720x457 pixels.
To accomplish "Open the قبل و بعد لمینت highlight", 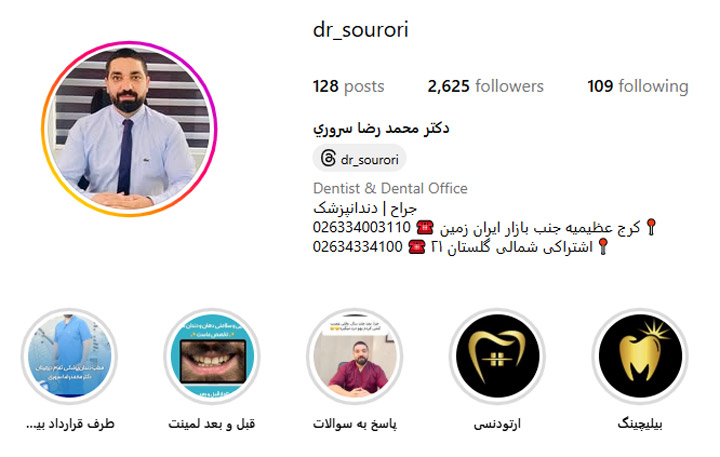I will pos(212,356).
